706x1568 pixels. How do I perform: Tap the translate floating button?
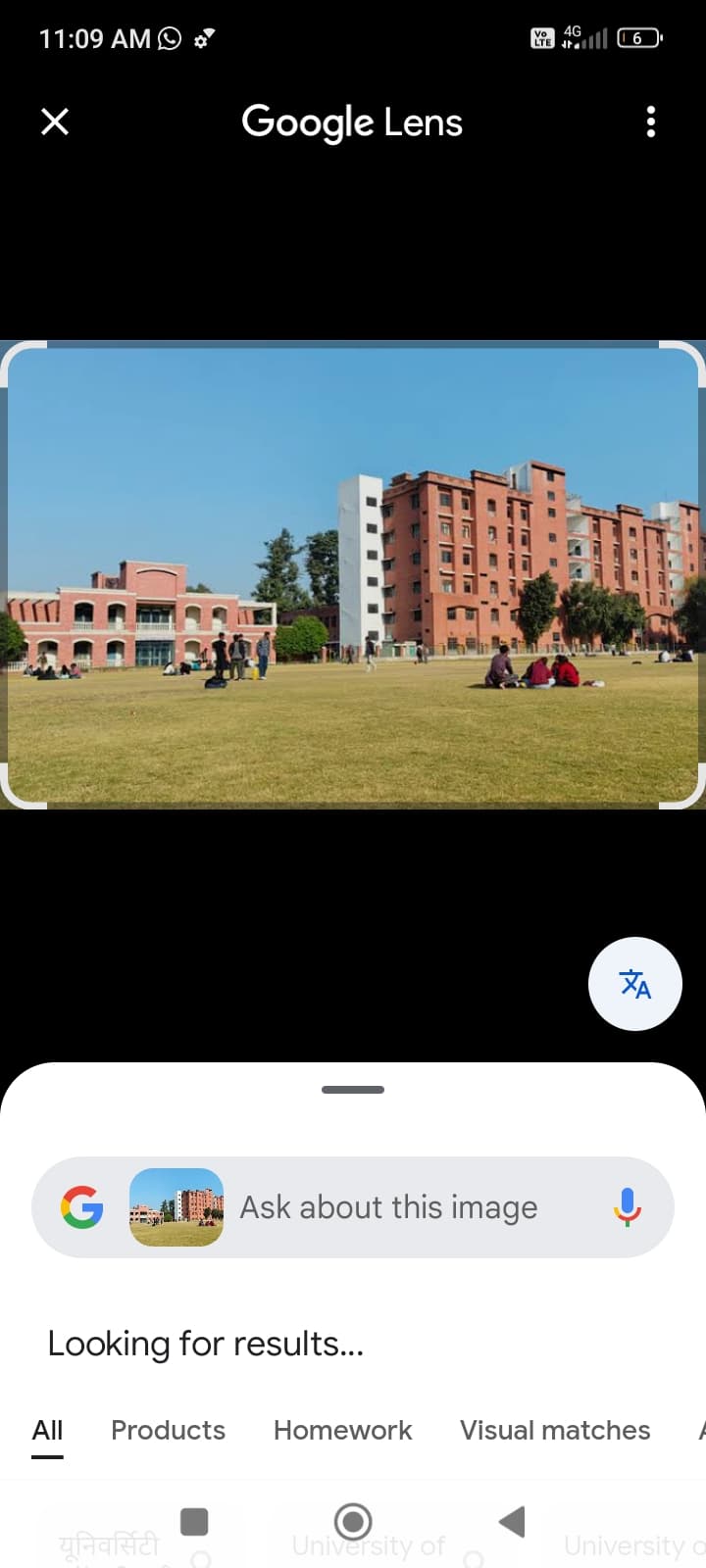pyautogui.click(x=634, y=984)
